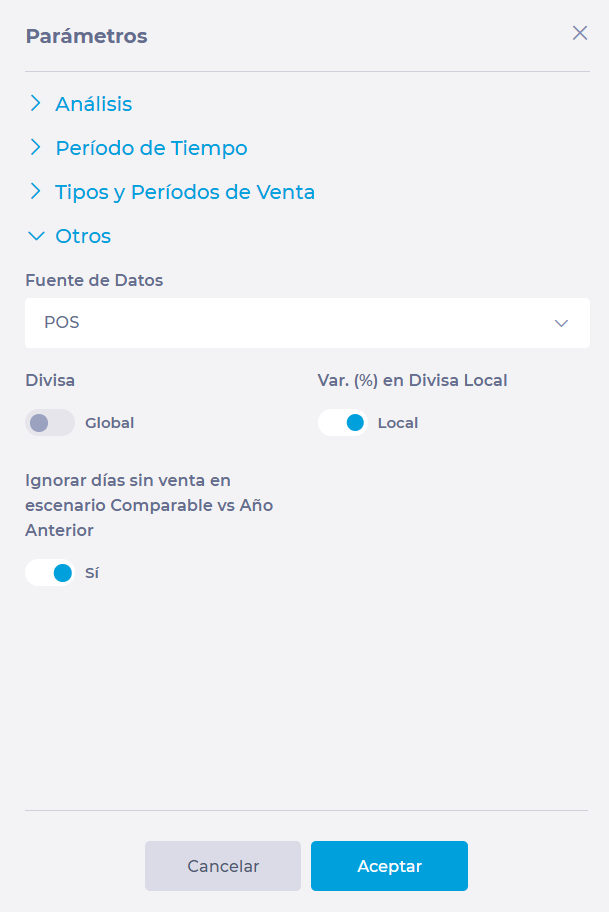This screenshot has height=912, width=609.
Task: Disable Ignorar días sin venta switch
Action: coord(50,573)
